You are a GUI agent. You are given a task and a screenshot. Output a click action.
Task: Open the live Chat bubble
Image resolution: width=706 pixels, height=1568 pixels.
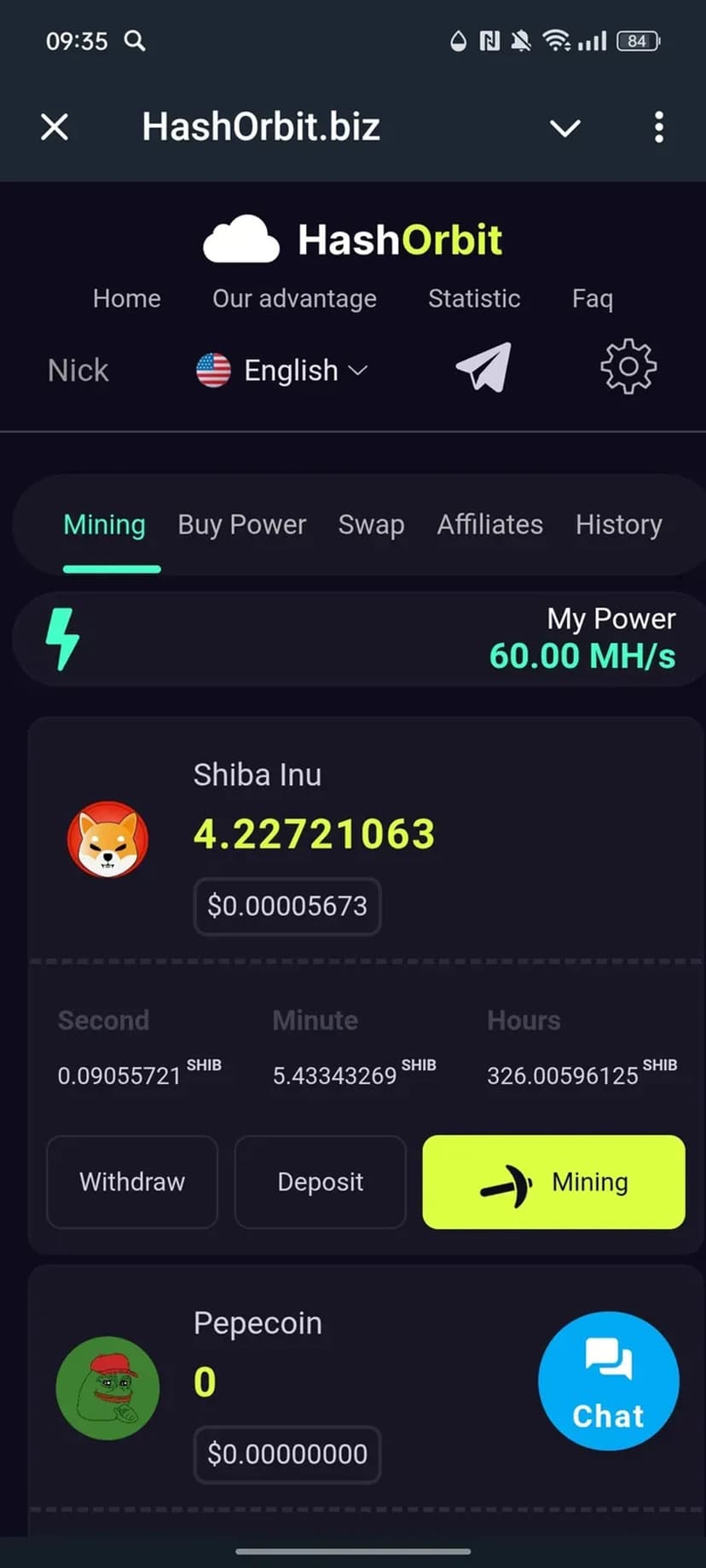[608, 1381]
